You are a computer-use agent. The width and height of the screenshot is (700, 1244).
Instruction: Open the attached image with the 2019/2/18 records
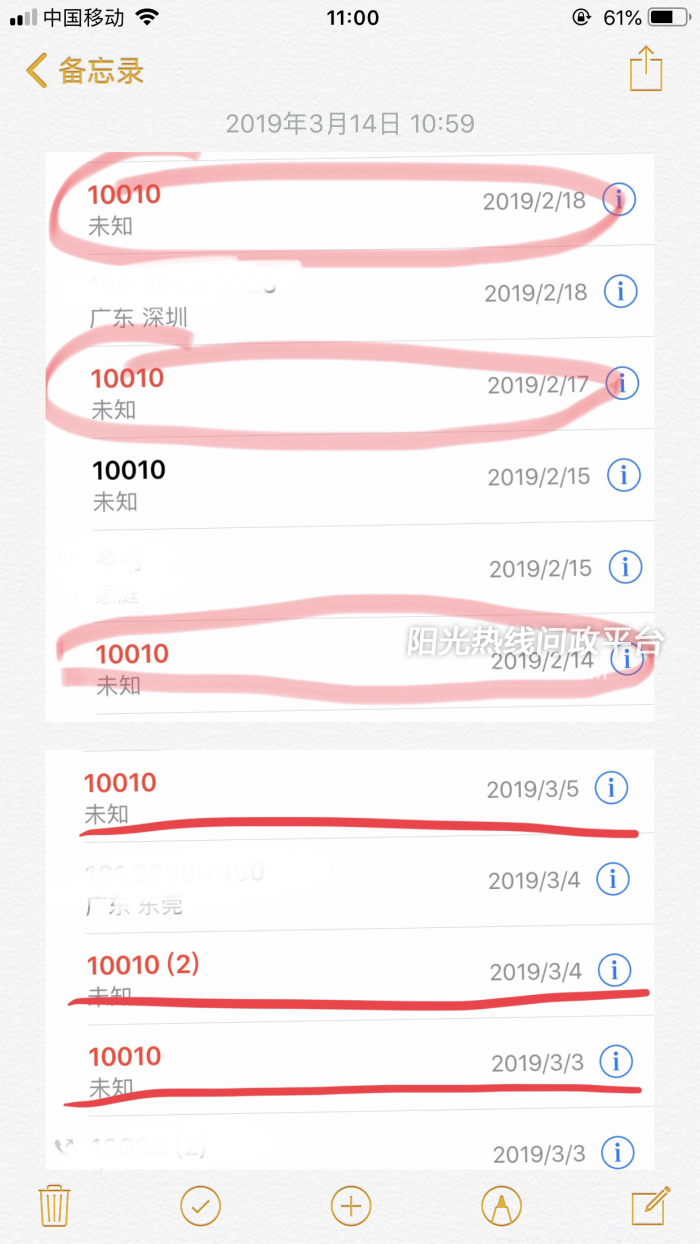pos(350,437)
